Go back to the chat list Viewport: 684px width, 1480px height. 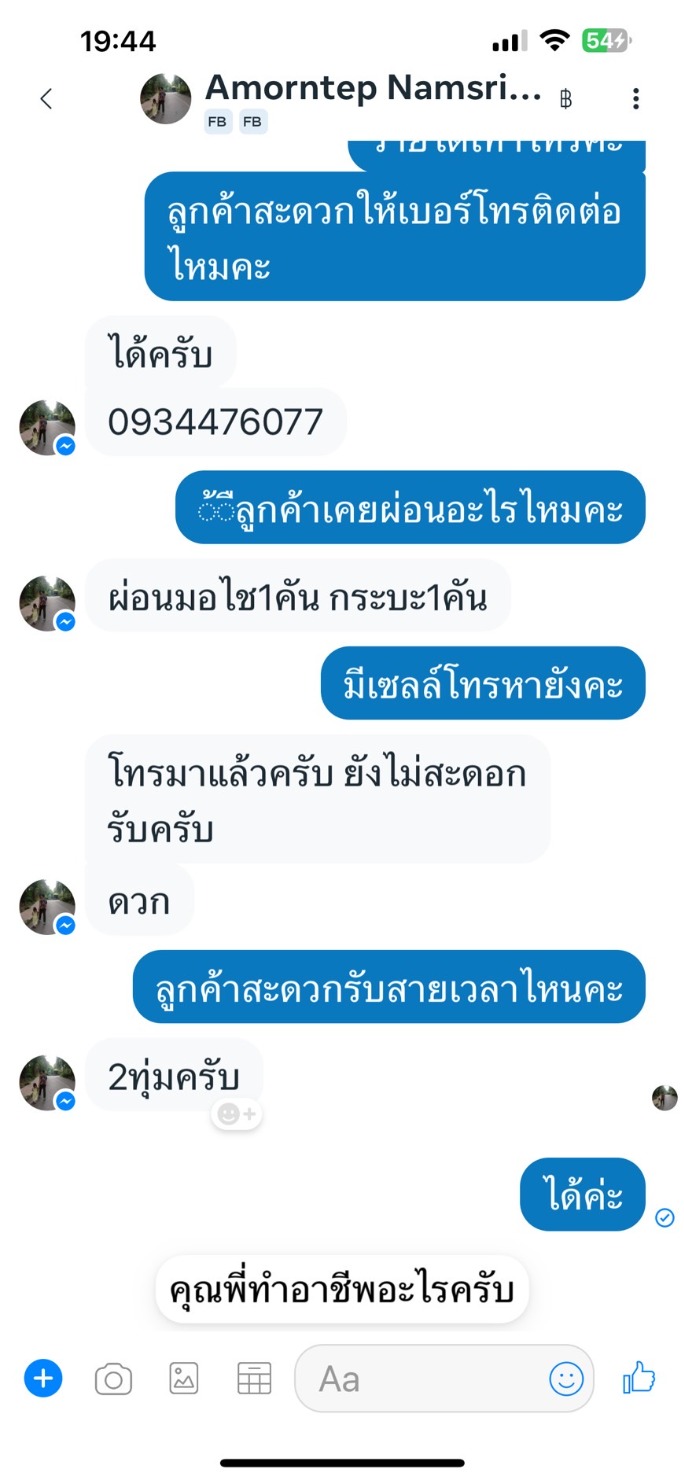[45, 98]
